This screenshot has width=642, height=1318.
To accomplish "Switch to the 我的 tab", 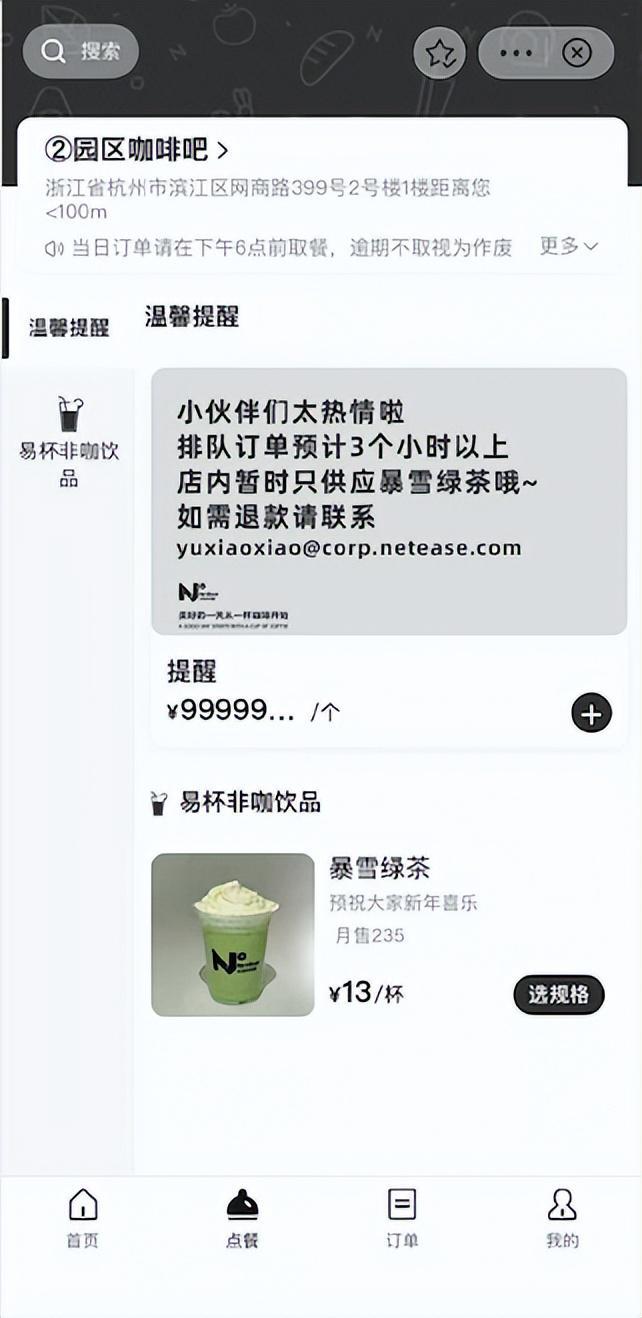I will tap(562, 1218).
